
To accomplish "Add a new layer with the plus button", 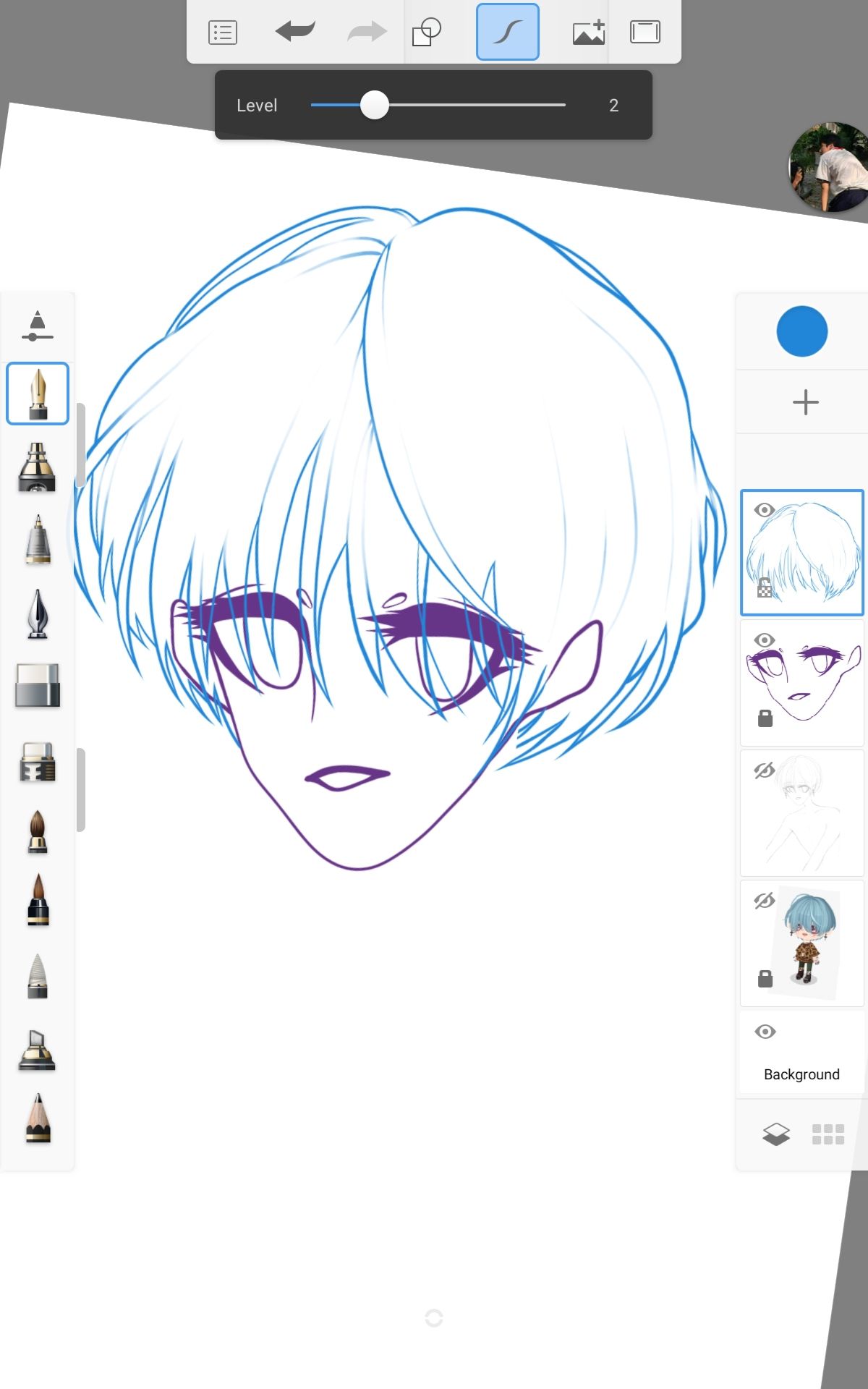I will (805, 402).
